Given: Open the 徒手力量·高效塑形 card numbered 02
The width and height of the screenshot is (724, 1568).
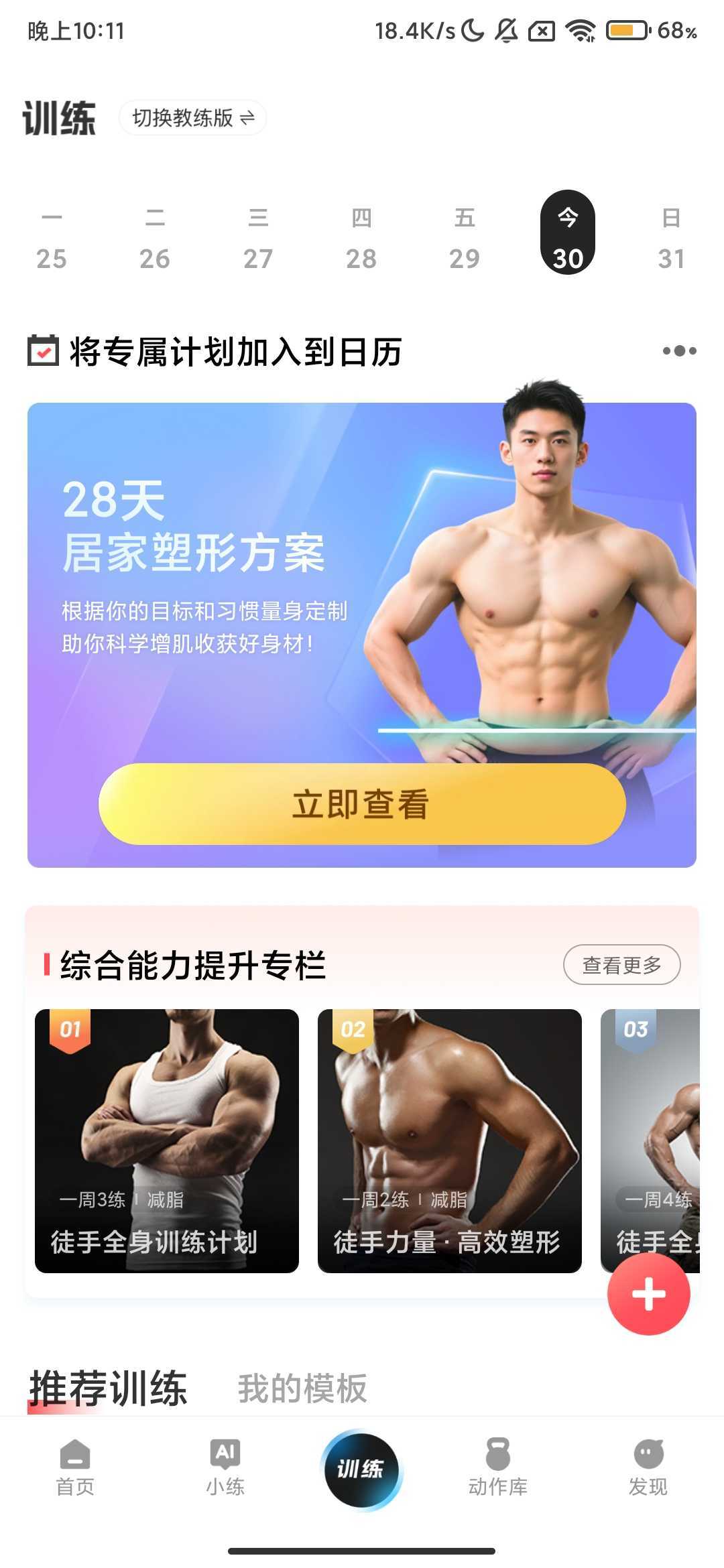Looking at the screenshot, I should tap(449, 1140).
